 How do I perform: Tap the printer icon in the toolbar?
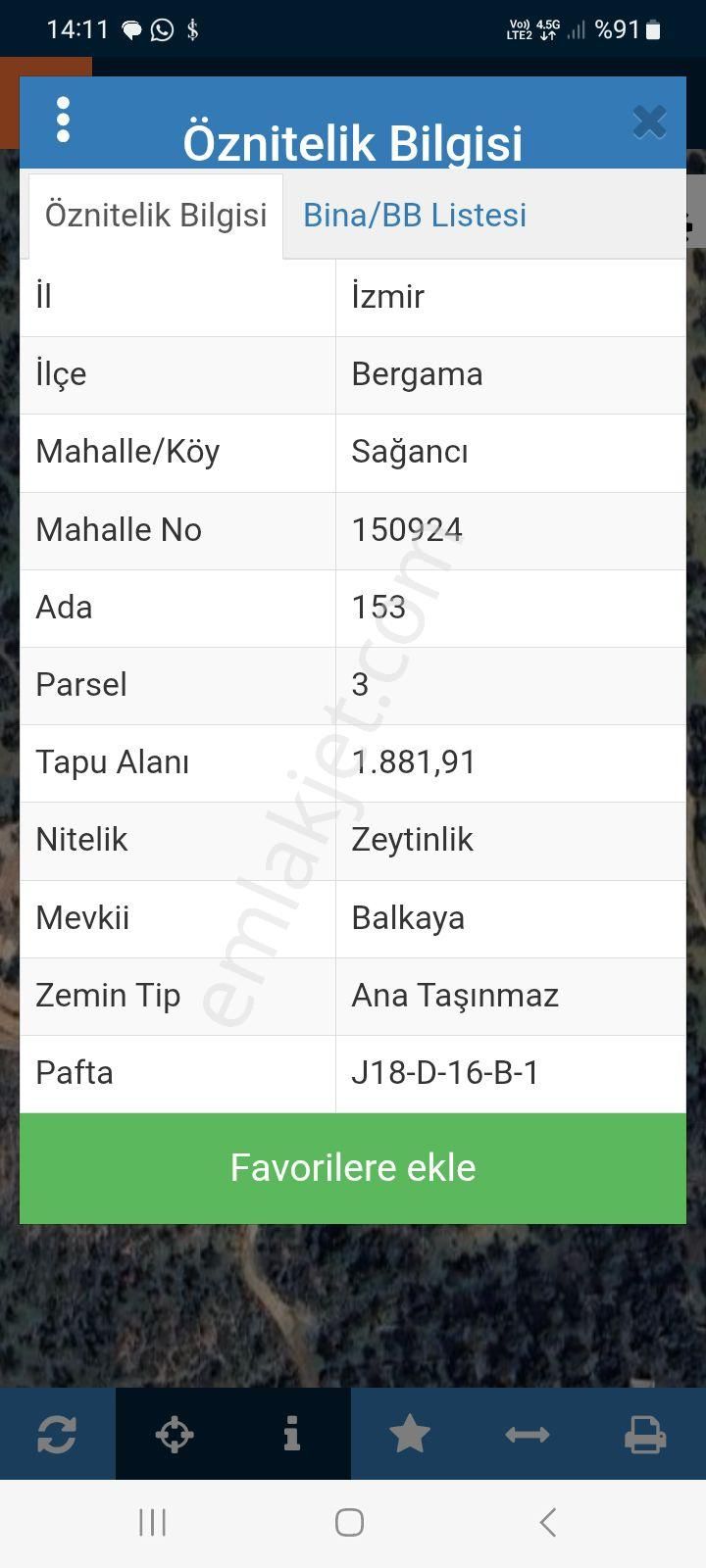645,1435
